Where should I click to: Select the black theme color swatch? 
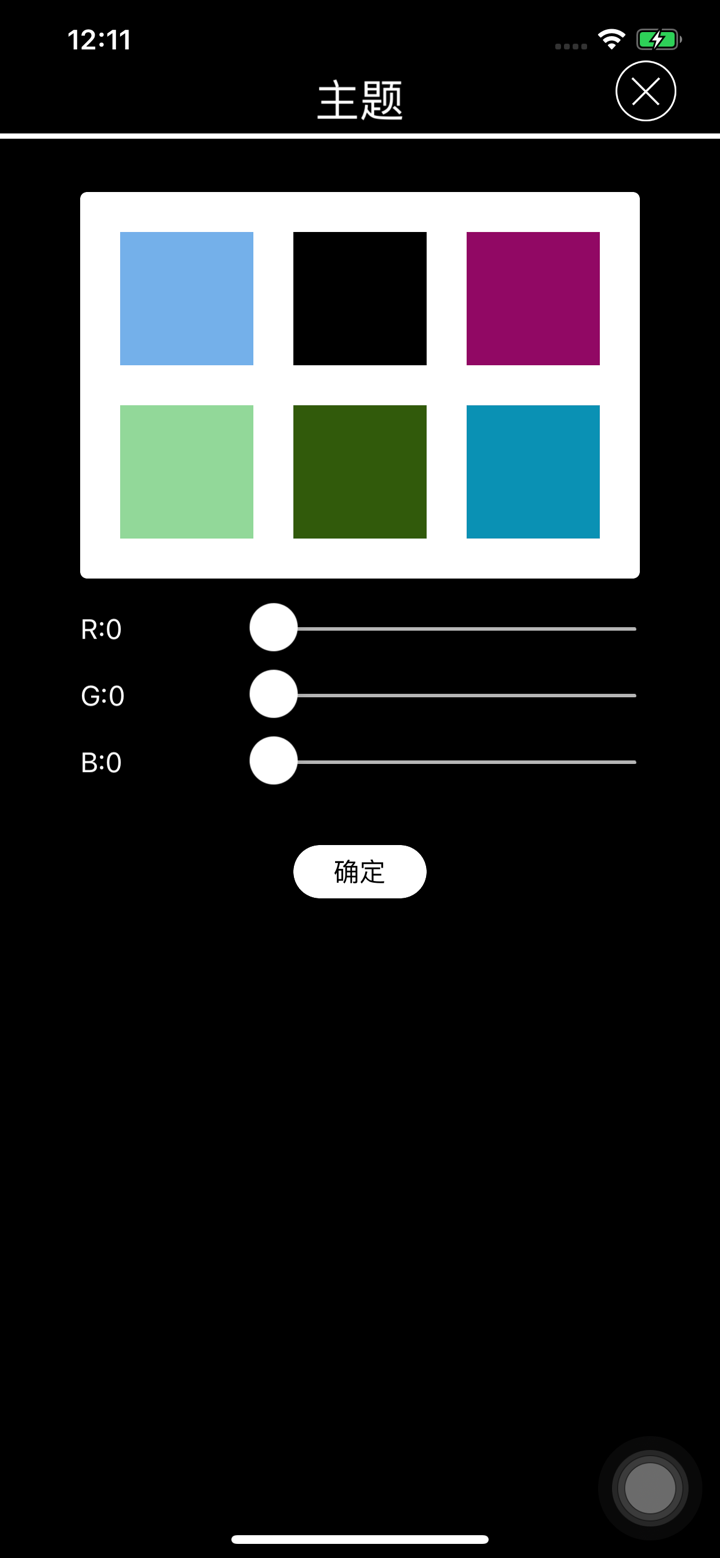359,297
